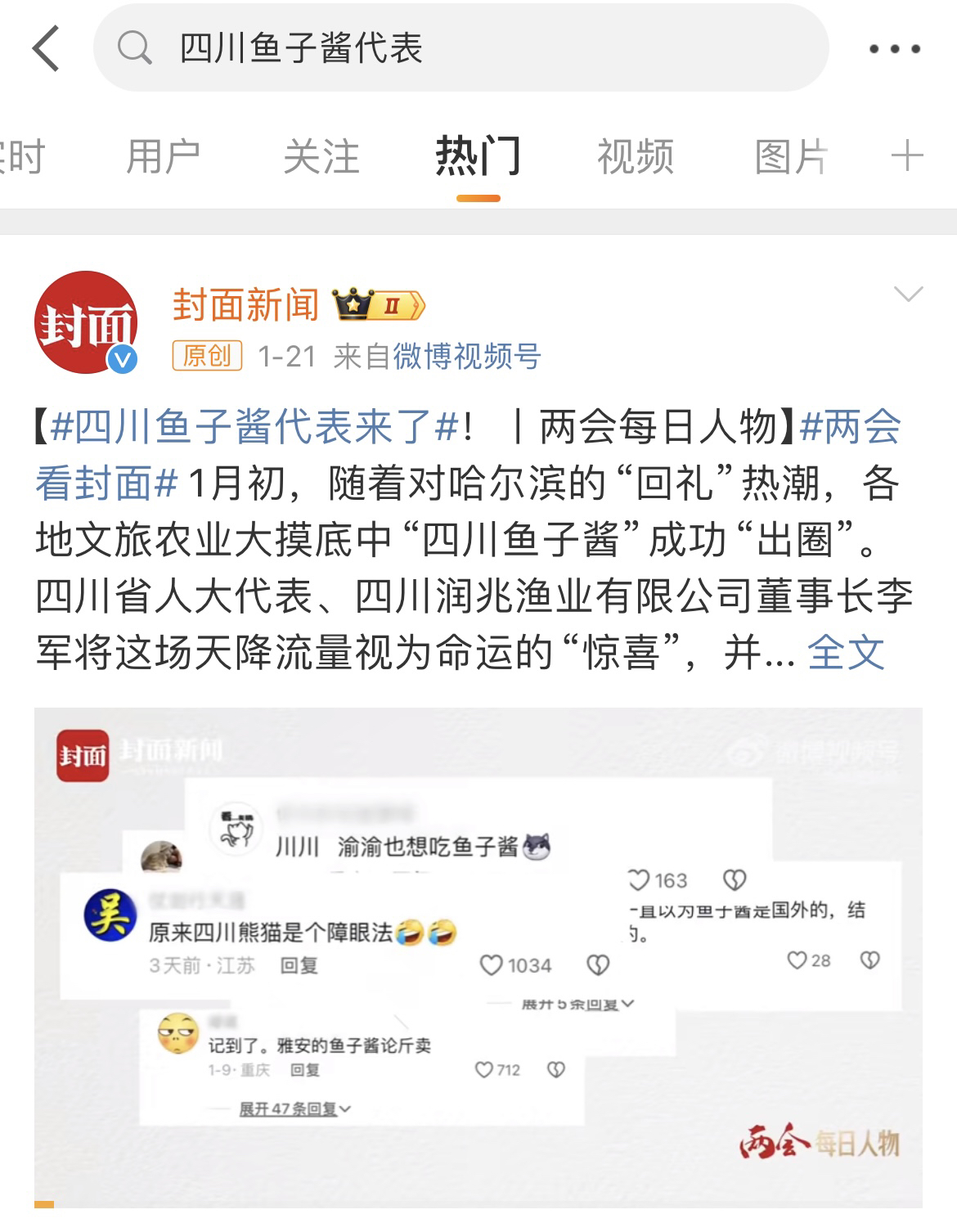Image resolution: width=957 pixels, height=1232 pixels.
Task: Switch to the 用户 tab
Action: pos(163,156)
